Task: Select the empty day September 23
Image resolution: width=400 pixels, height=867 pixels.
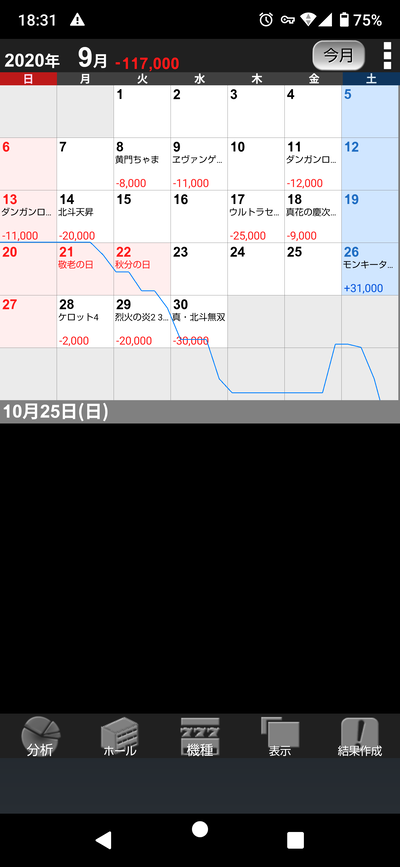Action: (x=199, y=269)
